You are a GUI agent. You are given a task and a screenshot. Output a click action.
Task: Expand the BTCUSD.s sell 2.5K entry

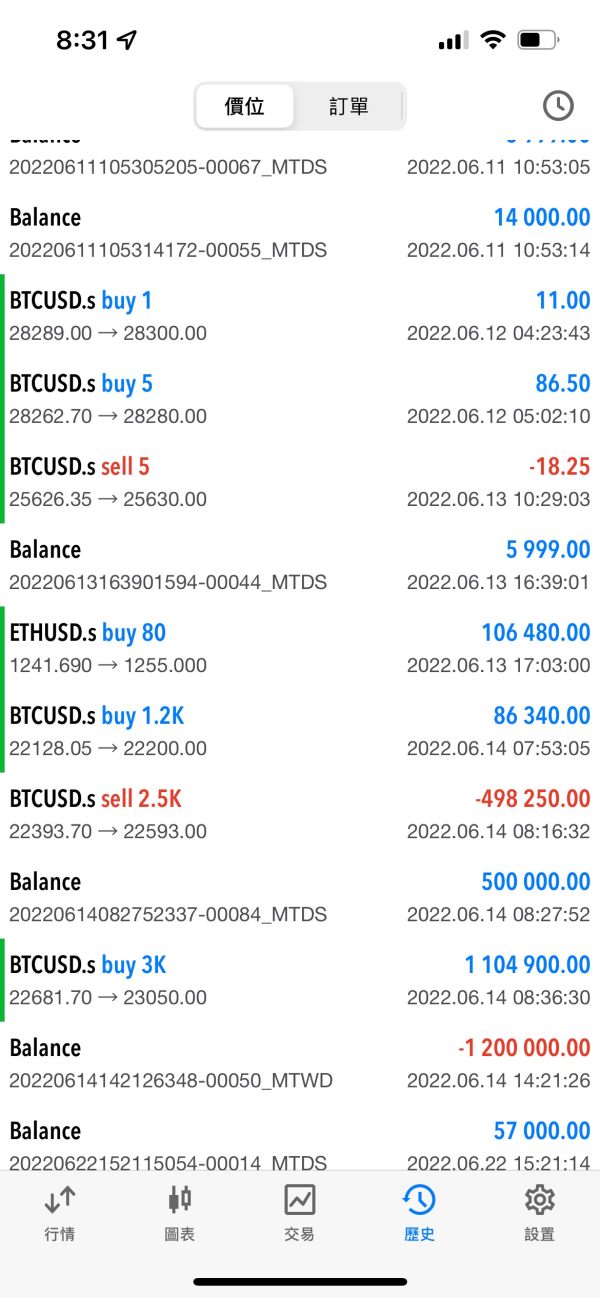point(300,814)
